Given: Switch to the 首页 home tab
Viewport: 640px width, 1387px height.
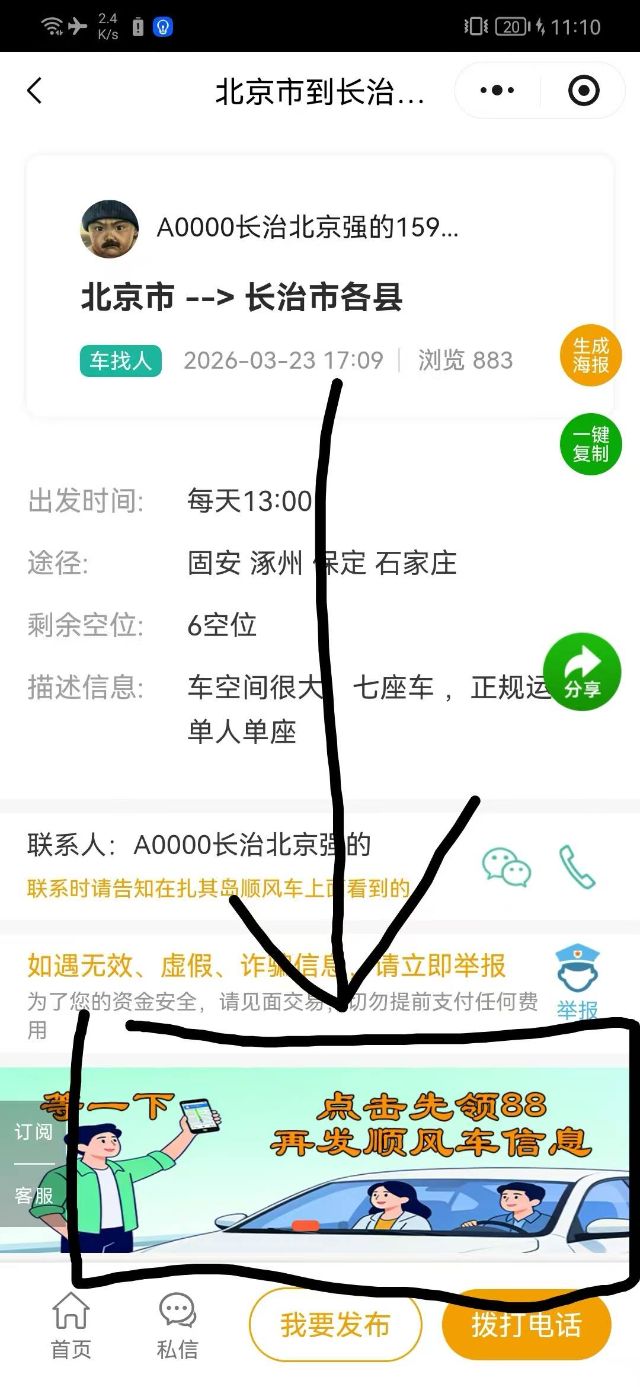Looking at the screenshot, I should tap(71, 1325).
